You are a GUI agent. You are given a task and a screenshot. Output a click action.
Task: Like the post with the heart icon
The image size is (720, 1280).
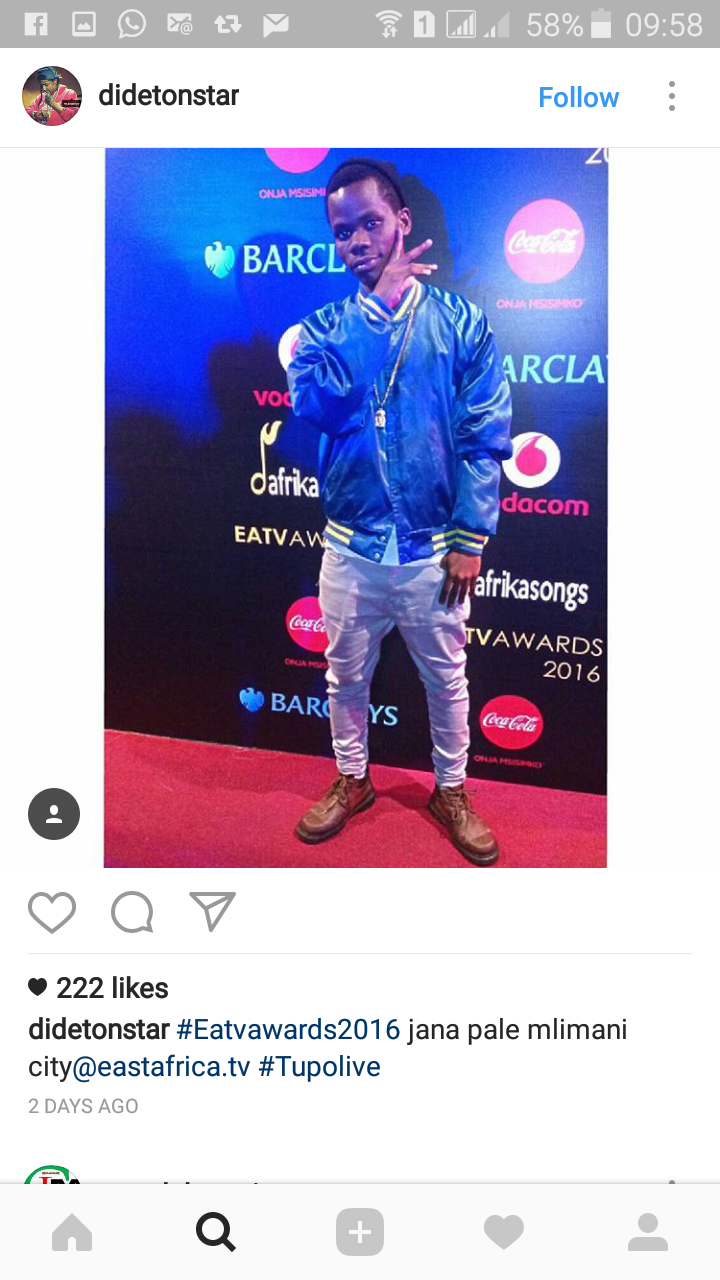[x=52, y=912]
